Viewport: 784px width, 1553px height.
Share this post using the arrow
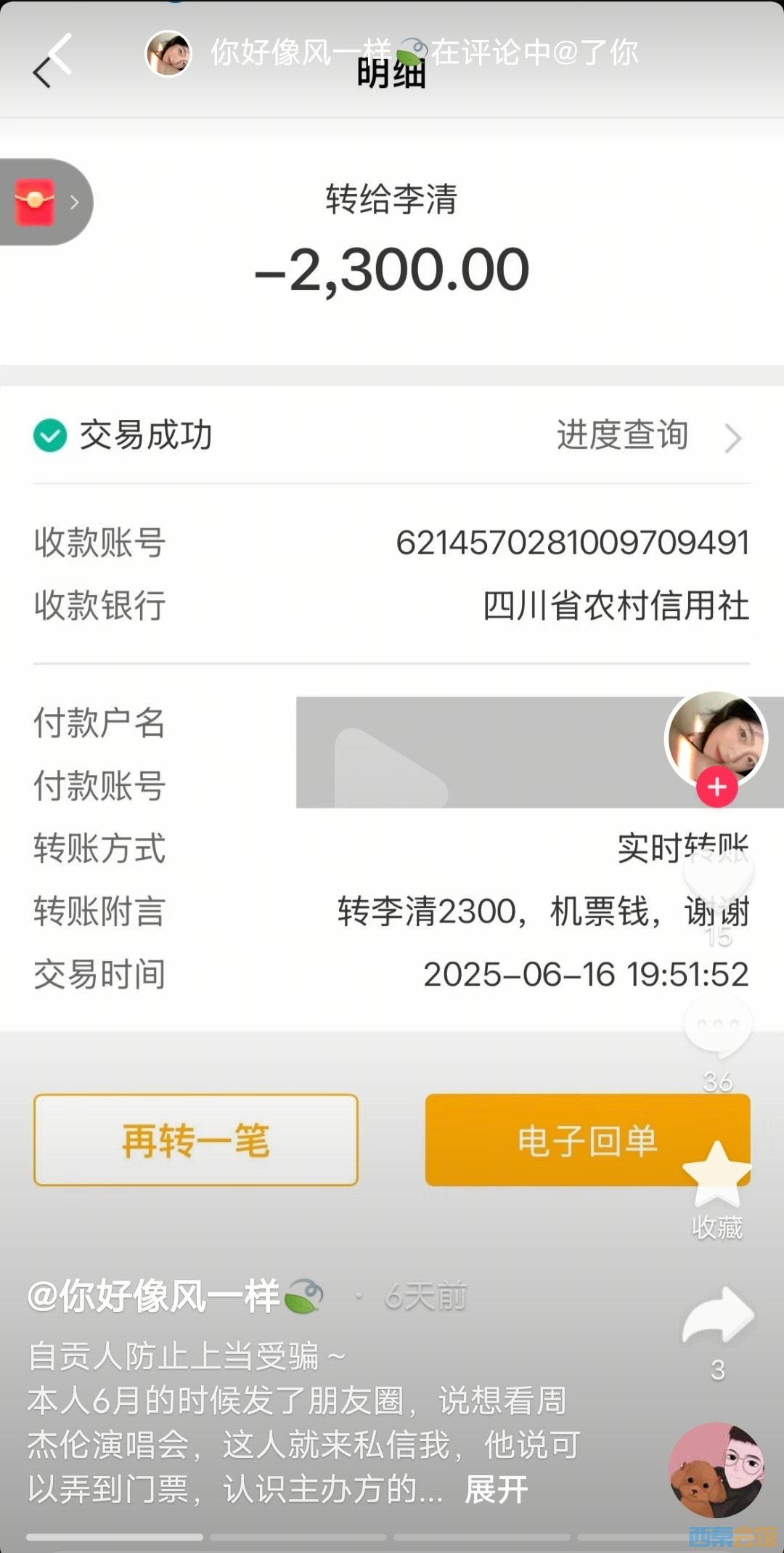(718, 1315)
